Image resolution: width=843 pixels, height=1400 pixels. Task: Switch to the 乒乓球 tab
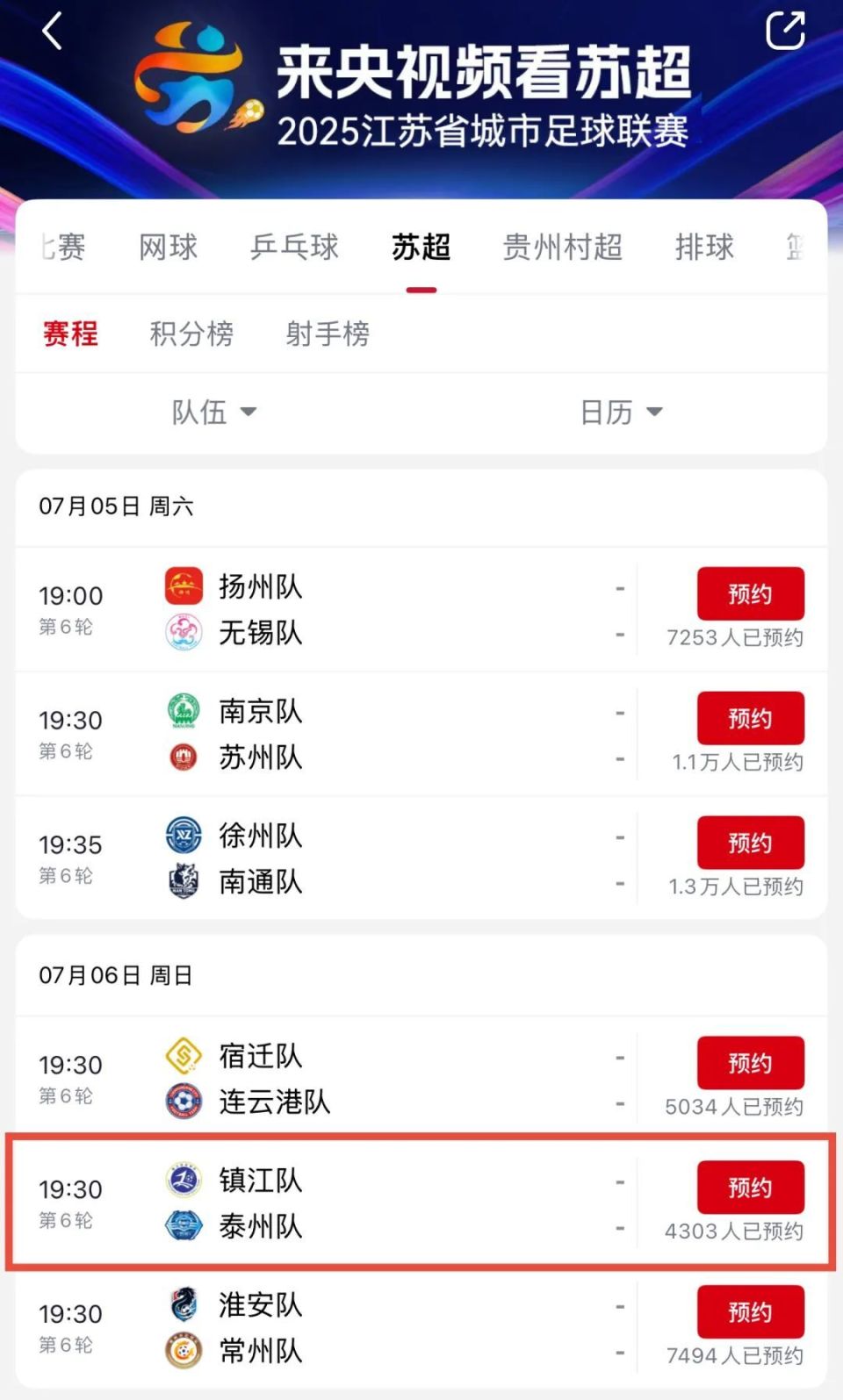295,248
